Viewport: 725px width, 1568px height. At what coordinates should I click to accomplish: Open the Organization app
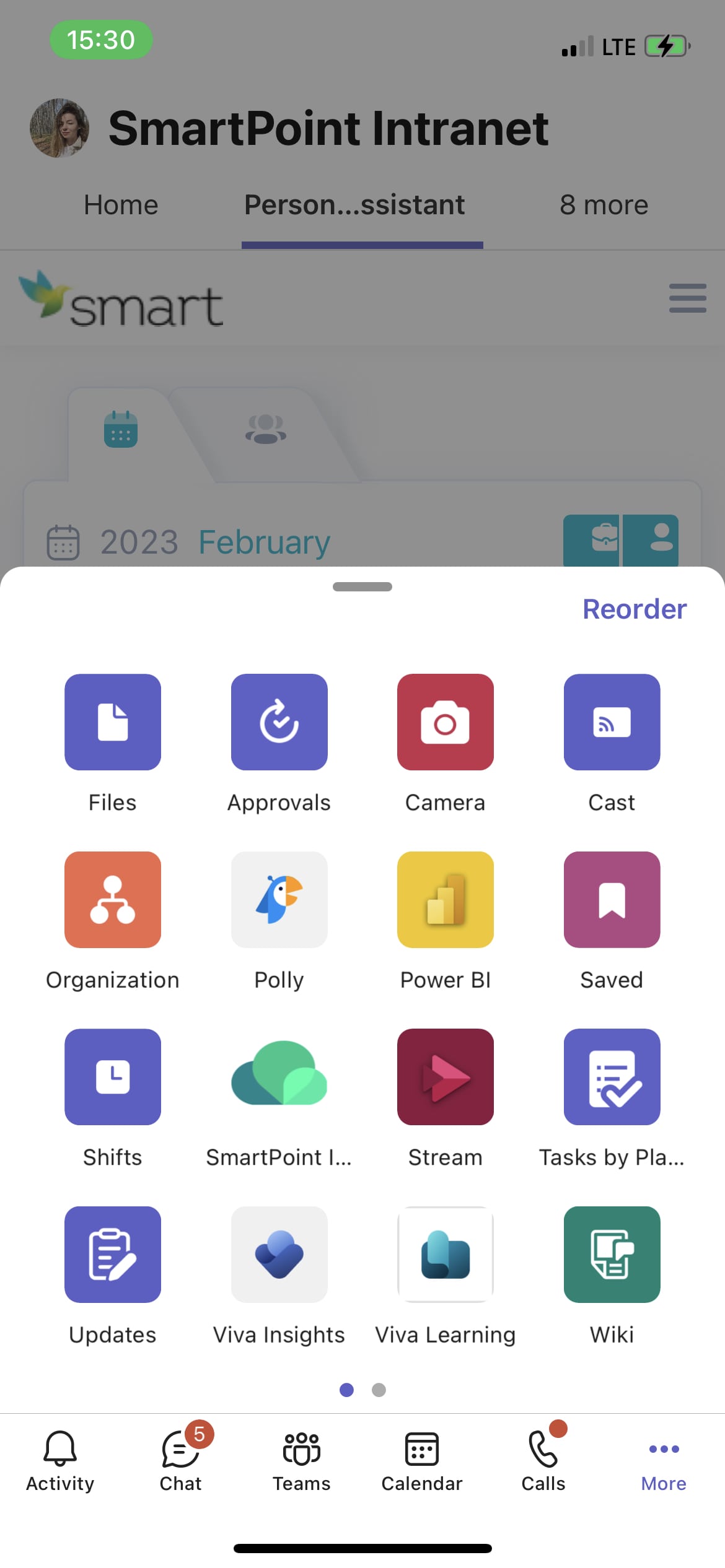click(x=112, y=899)
